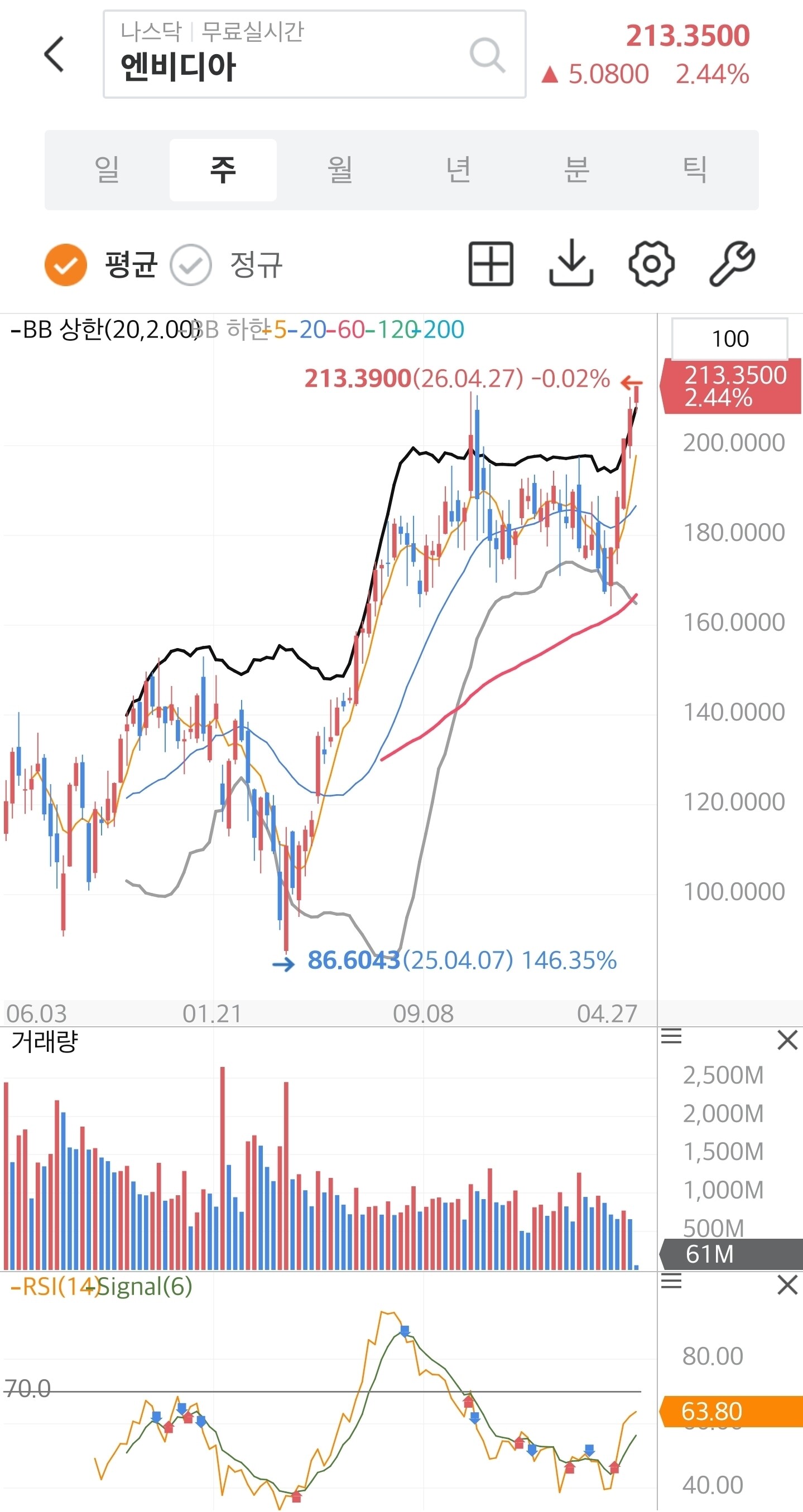Open the RSI panel menu icon
The image size is (803, 1512).
[671, 1281]
